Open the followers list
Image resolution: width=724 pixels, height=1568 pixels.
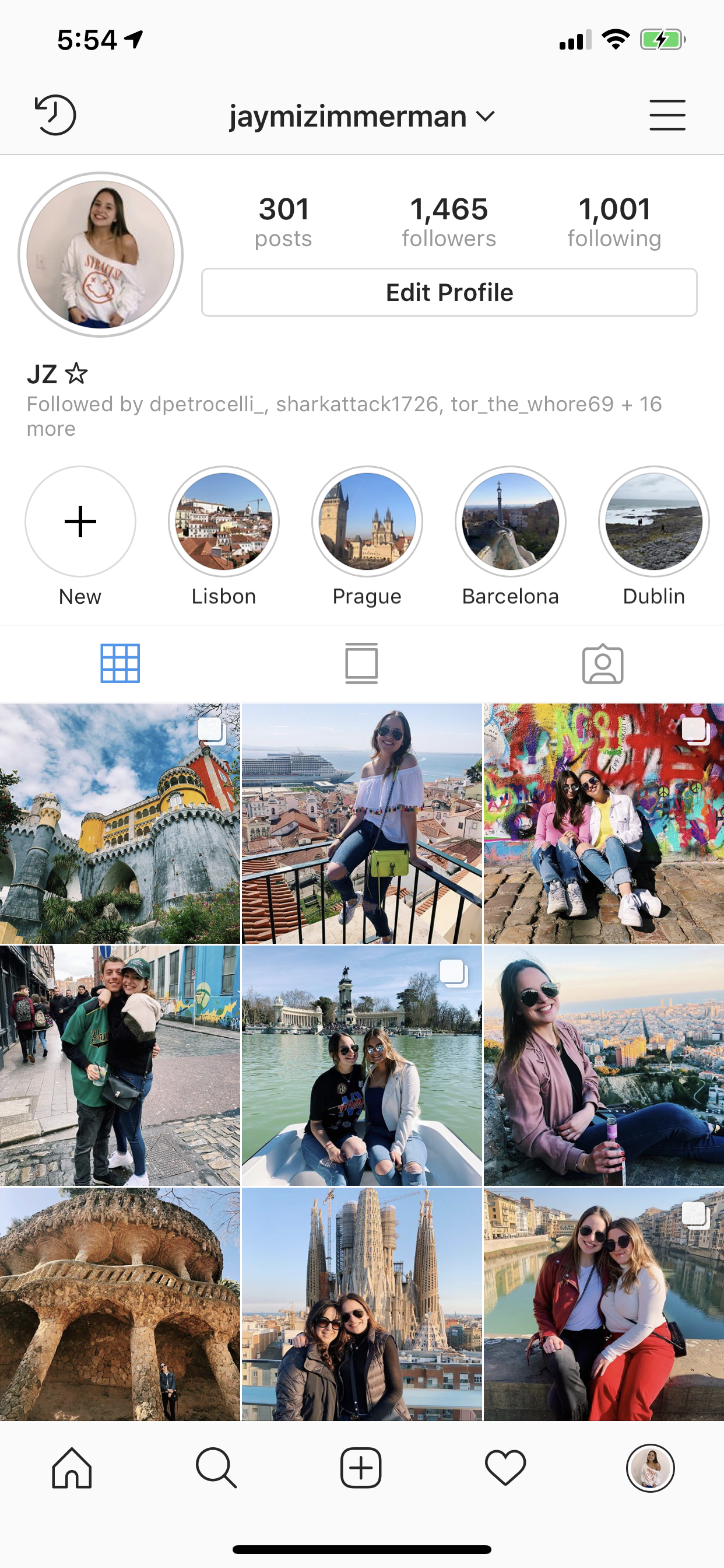tap(449, 222)
